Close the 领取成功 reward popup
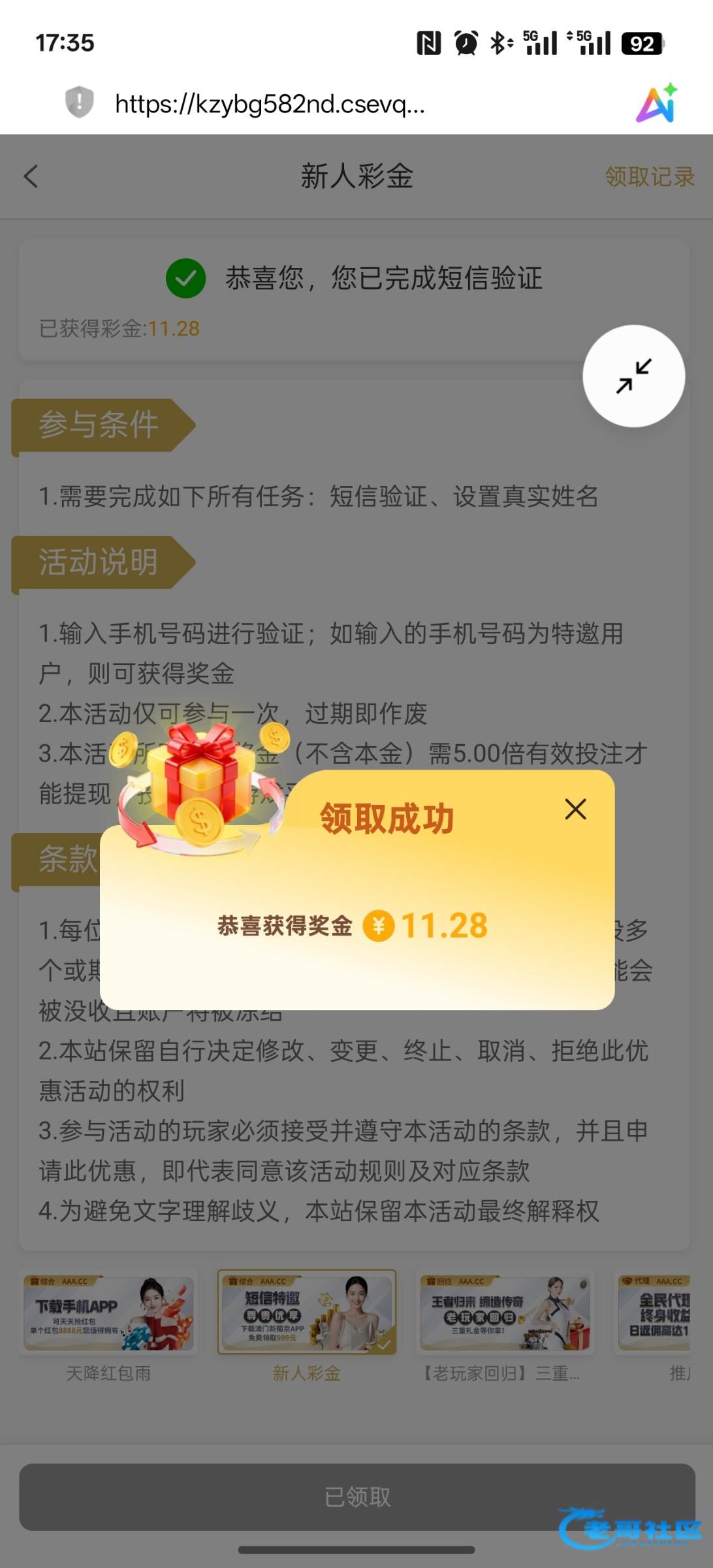 coord(575,809)
